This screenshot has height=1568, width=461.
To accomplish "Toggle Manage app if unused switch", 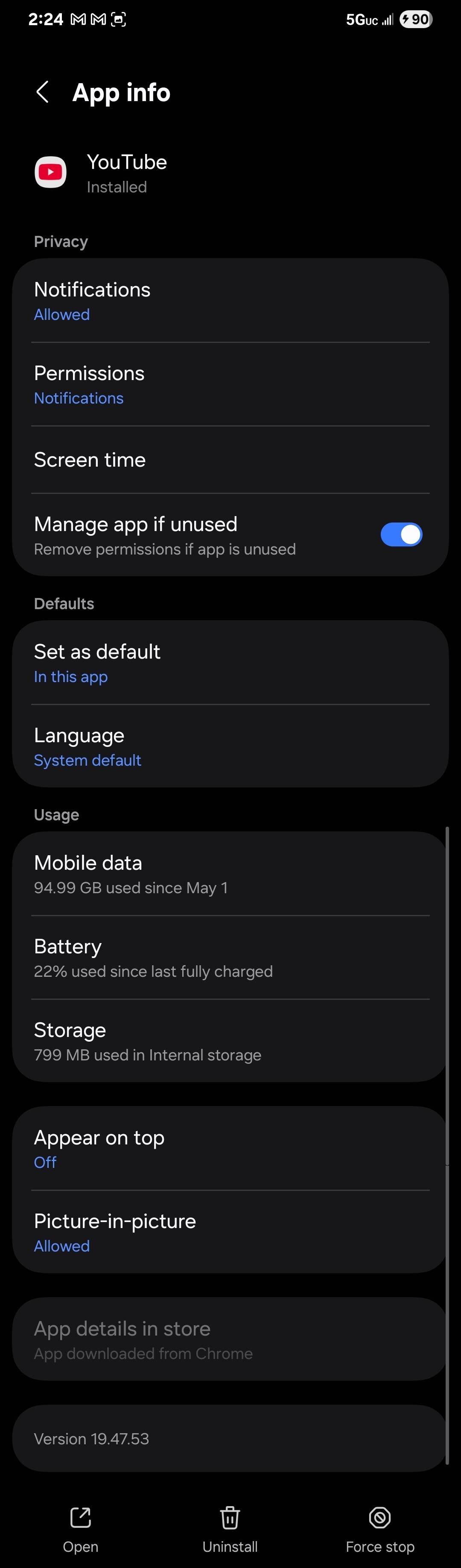I will pos(401,535).
